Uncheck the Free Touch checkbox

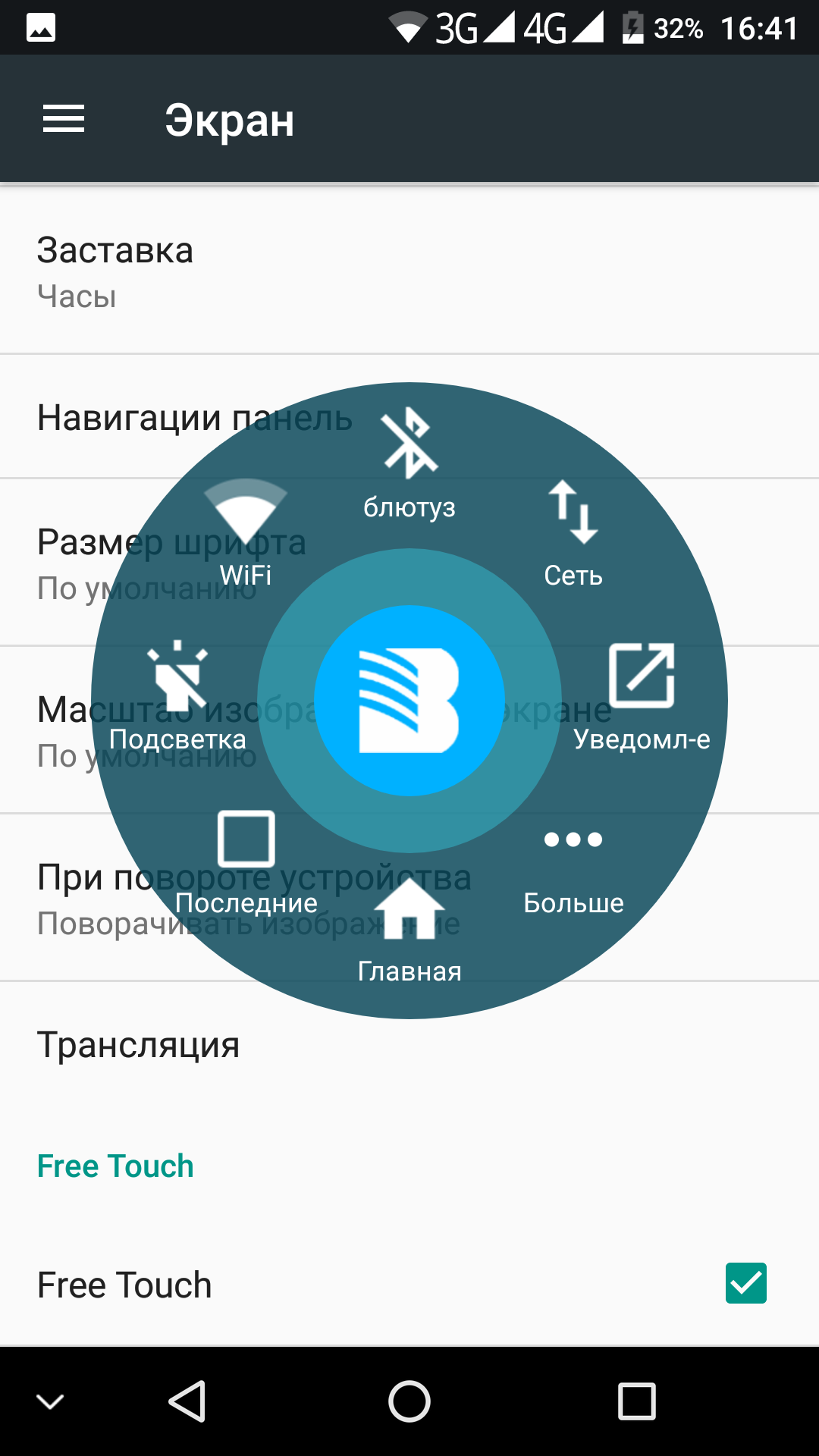[x=745, y=1283]
